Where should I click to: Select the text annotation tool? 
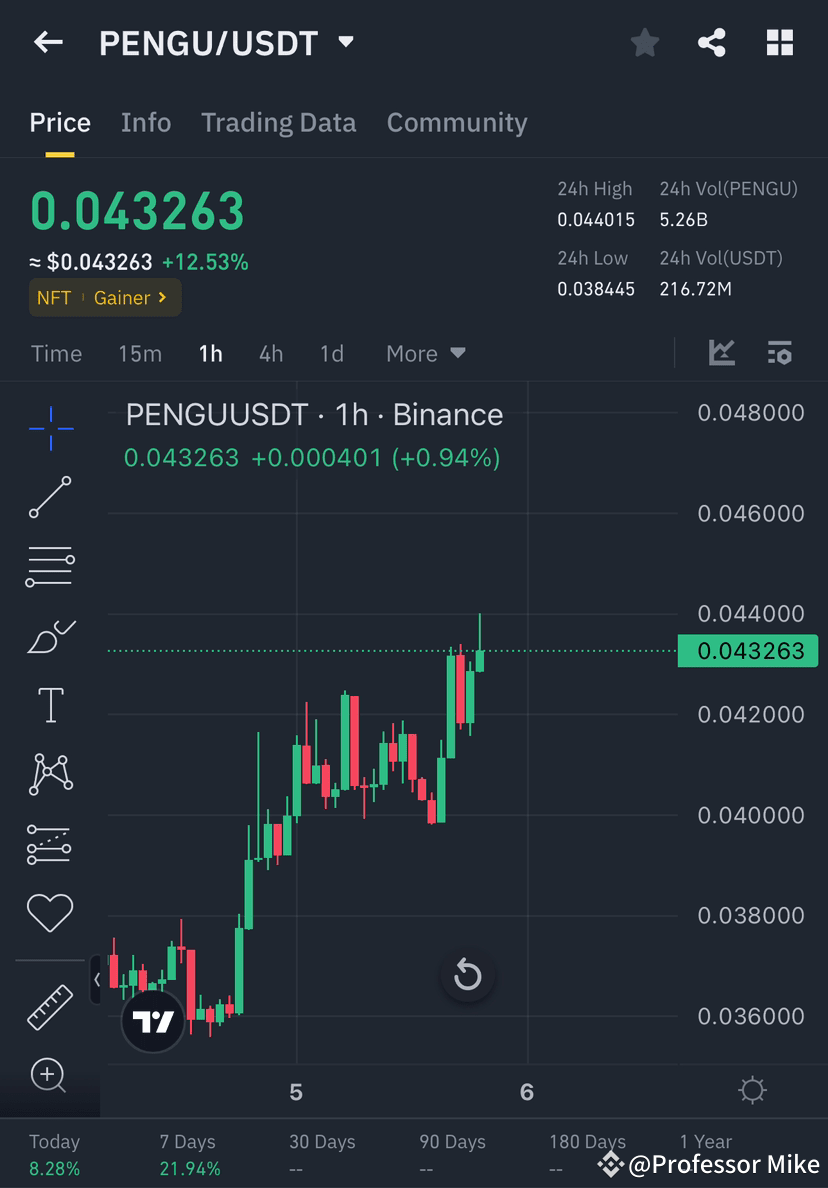50,704
